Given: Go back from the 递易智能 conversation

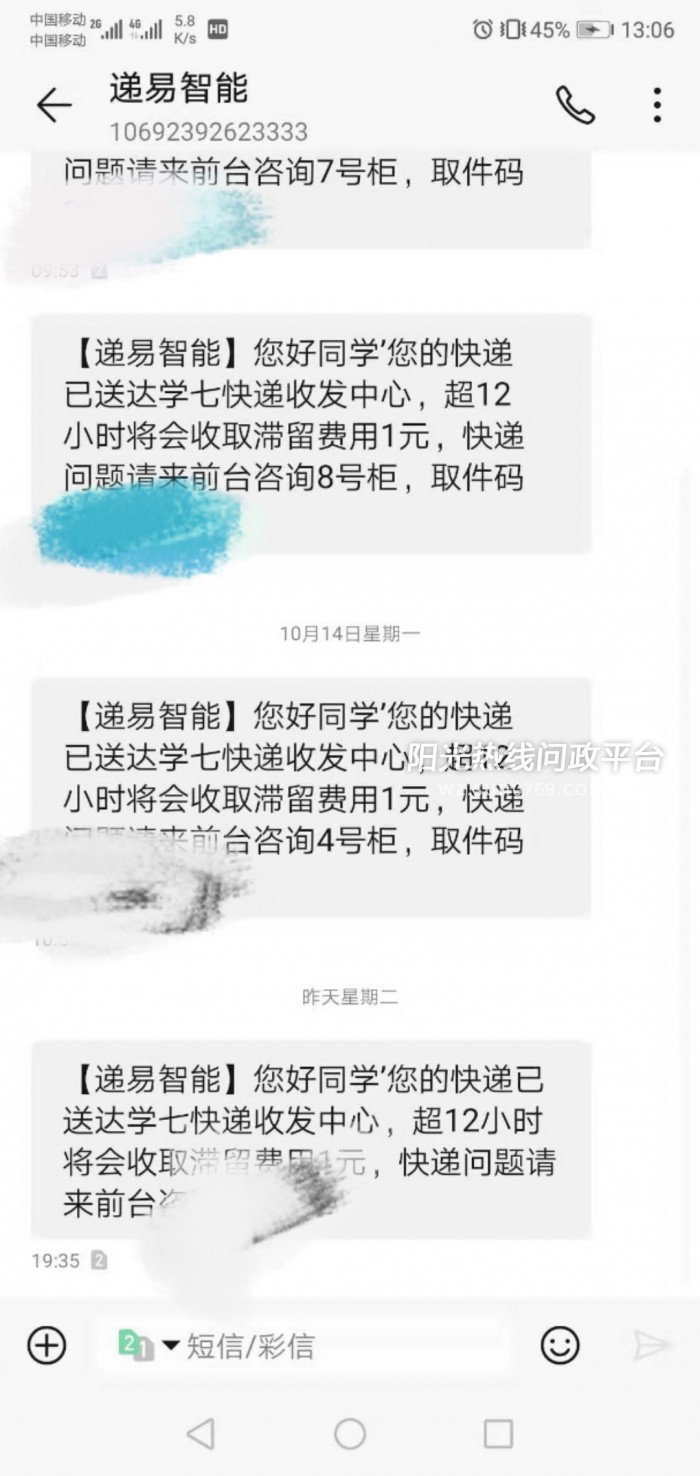Looking at the screenshot, I should coord(54,105).
